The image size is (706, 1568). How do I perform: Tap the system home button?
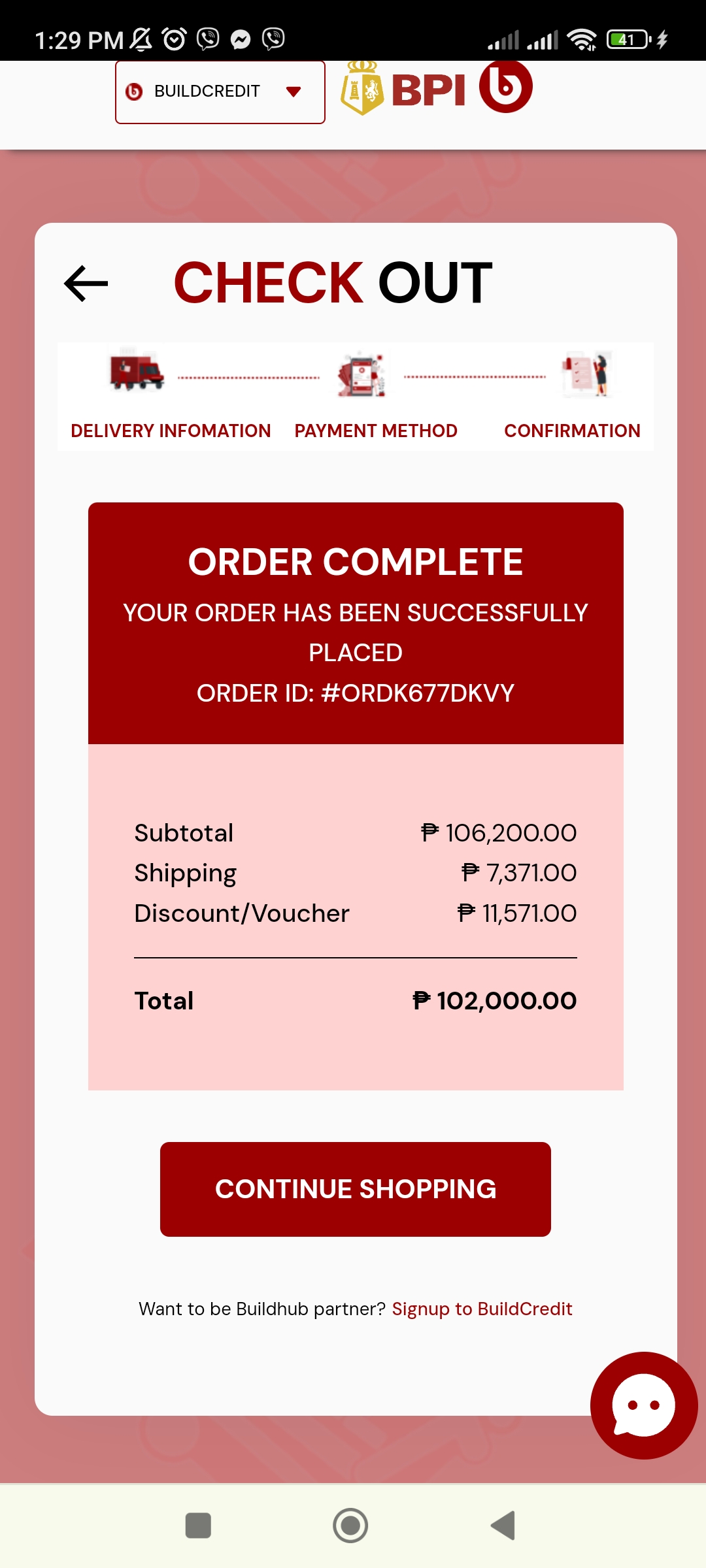(x=350, y=1526)
